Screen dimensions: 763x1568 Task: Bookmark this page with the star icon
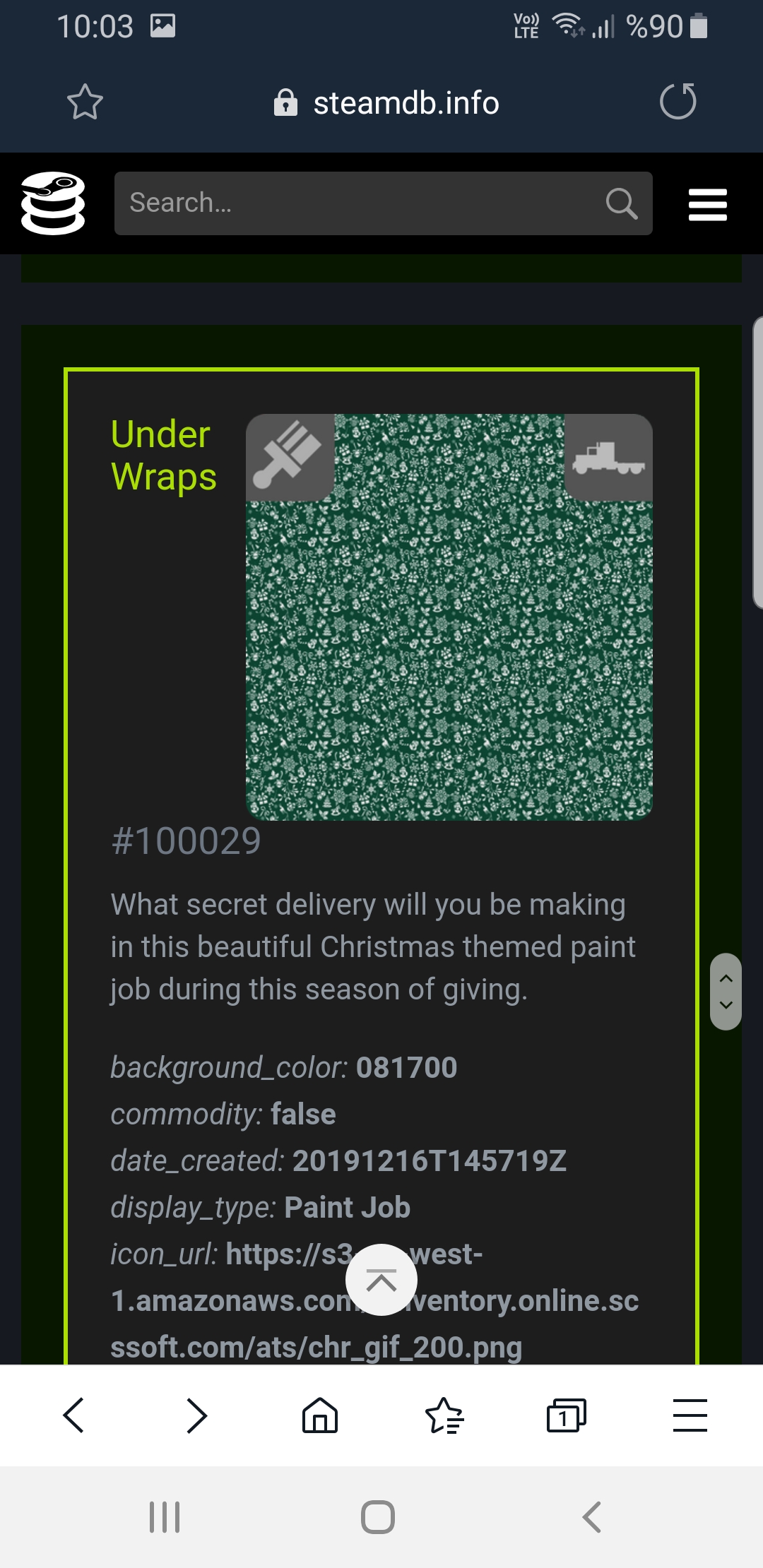85,102
